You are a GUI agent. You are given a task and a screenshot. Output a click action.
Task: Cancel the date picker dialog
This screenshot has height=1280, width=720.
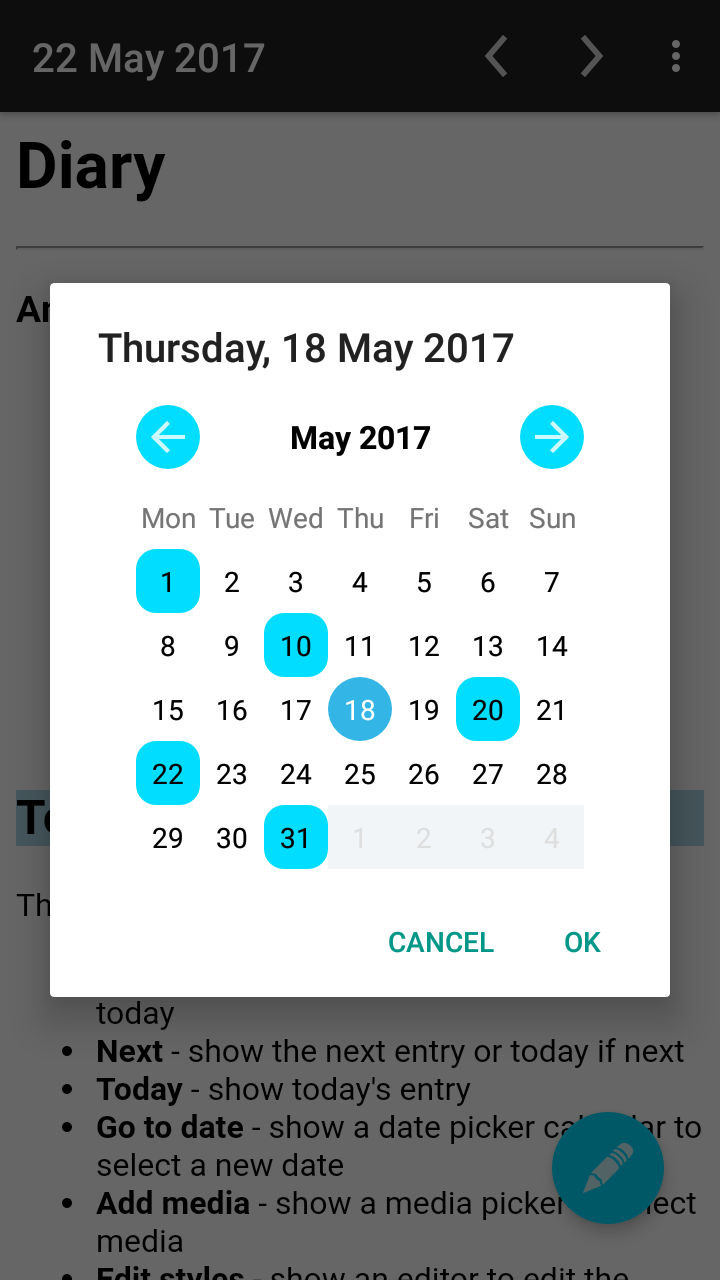tap(441, 942)
